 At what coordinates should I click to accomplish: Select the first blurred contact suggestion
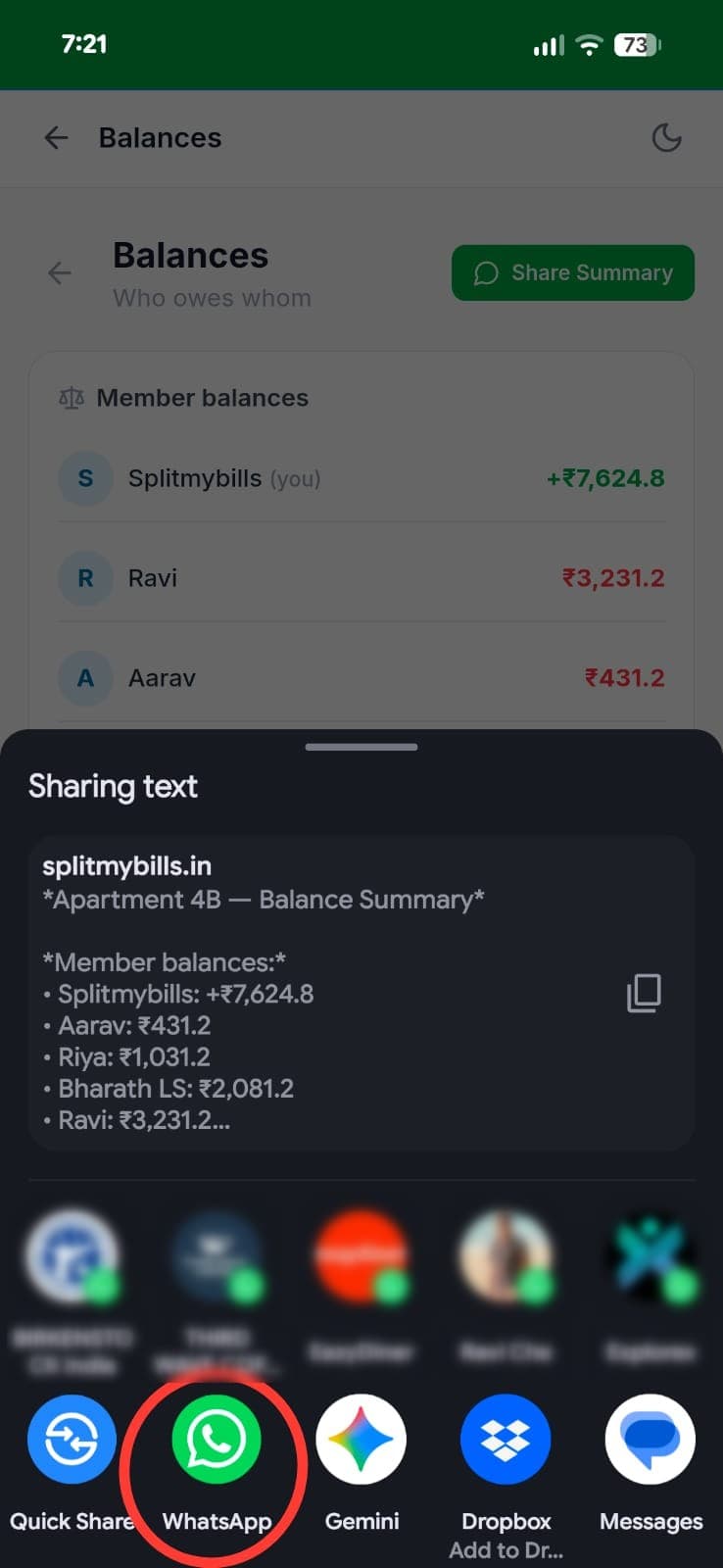72,1257
